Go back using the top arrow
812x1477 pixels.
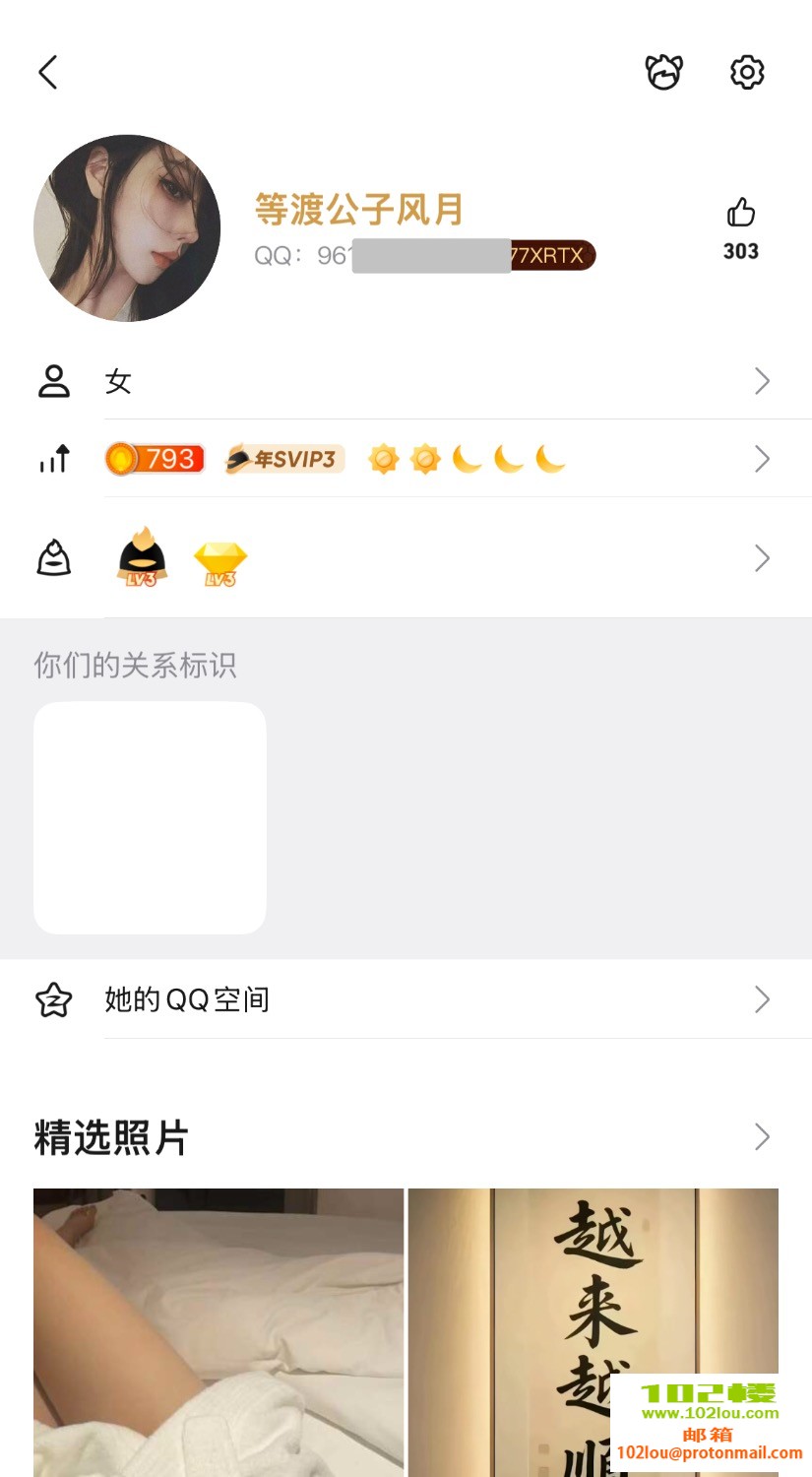48,72
